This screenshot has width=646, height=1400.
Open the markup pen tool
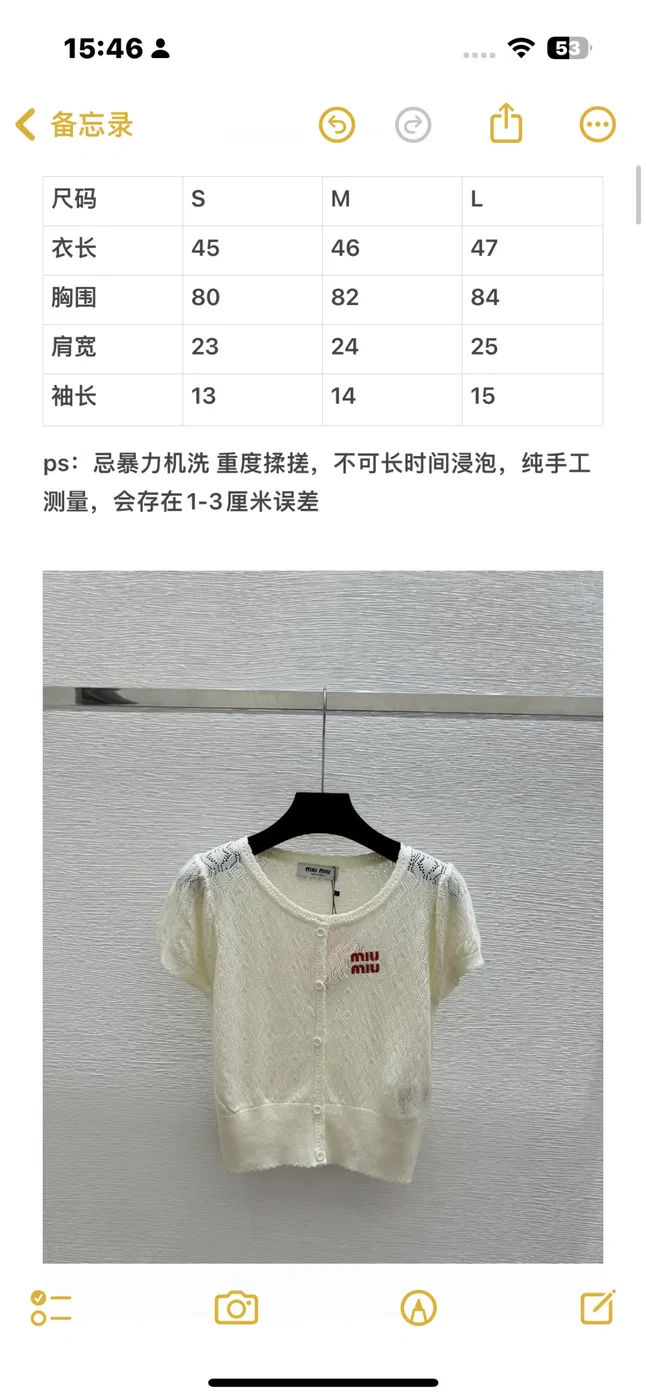(x=418, y=1307)
